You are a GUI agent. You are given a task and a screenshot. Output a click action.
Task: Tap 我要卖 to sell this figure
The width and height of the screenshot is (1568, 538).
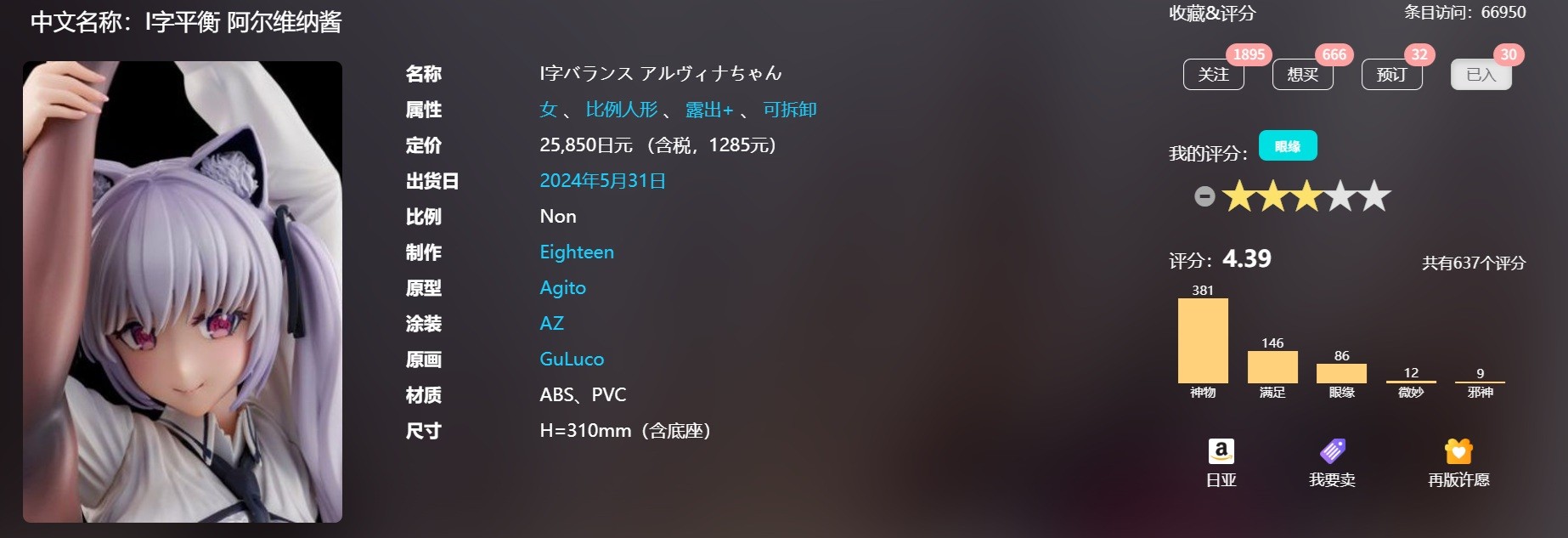pyautogui.click(x=1332, y=462)
